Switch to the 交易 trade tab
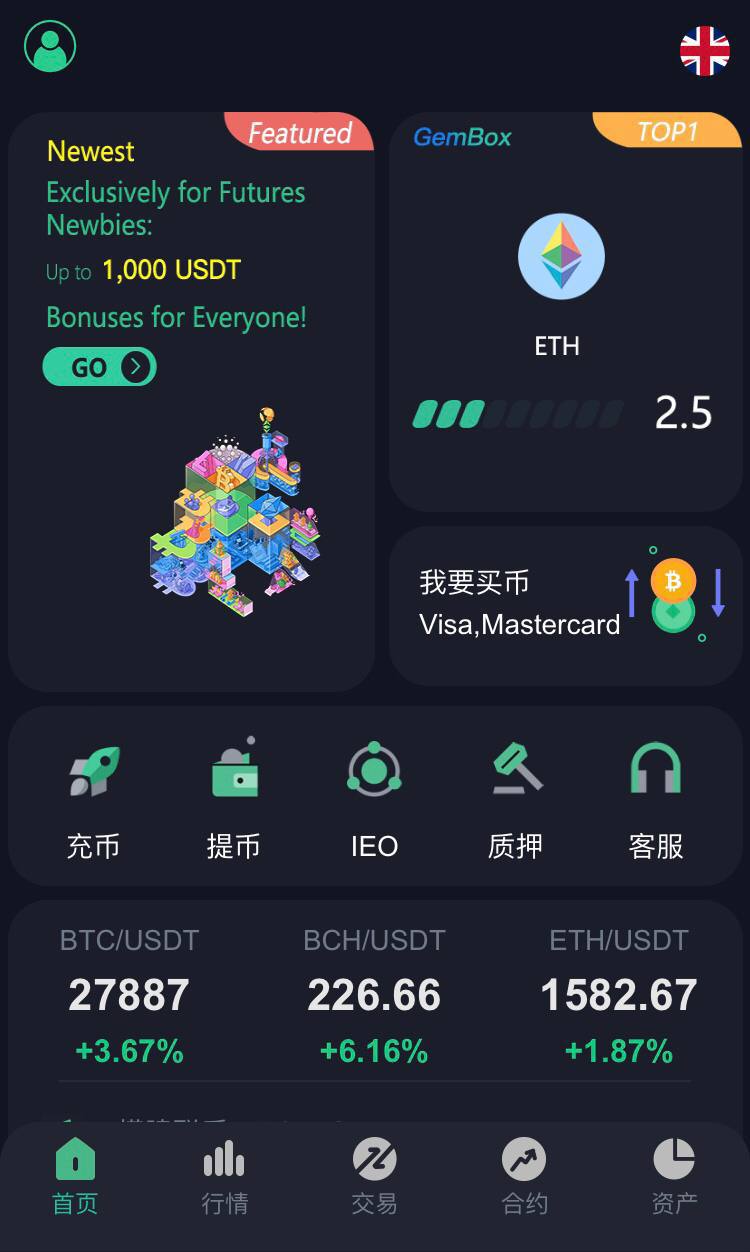The height and width of the screenshot is (1252, 750). pos(374,1177)
